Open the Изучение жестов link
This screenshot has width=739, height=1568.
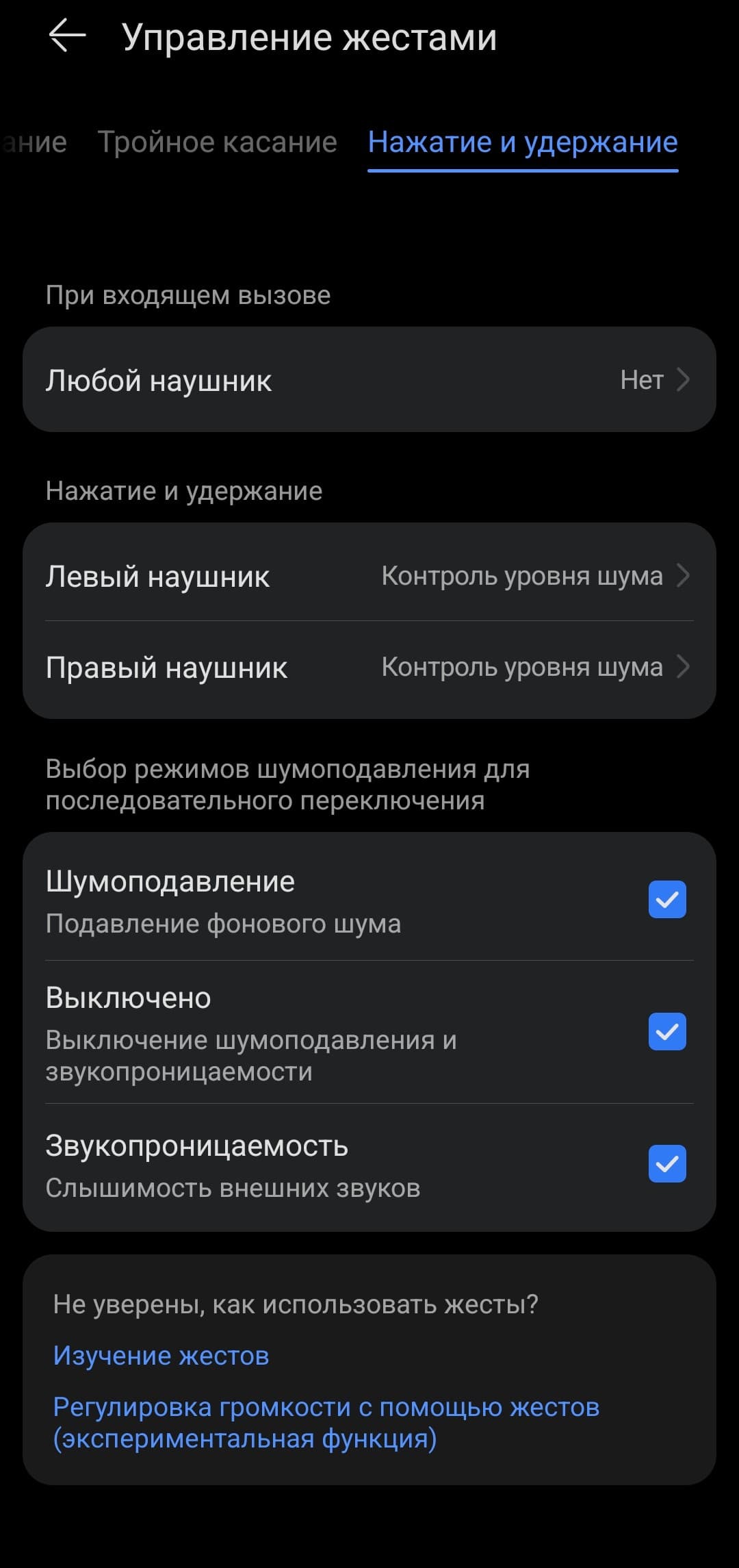[161, 1356]
